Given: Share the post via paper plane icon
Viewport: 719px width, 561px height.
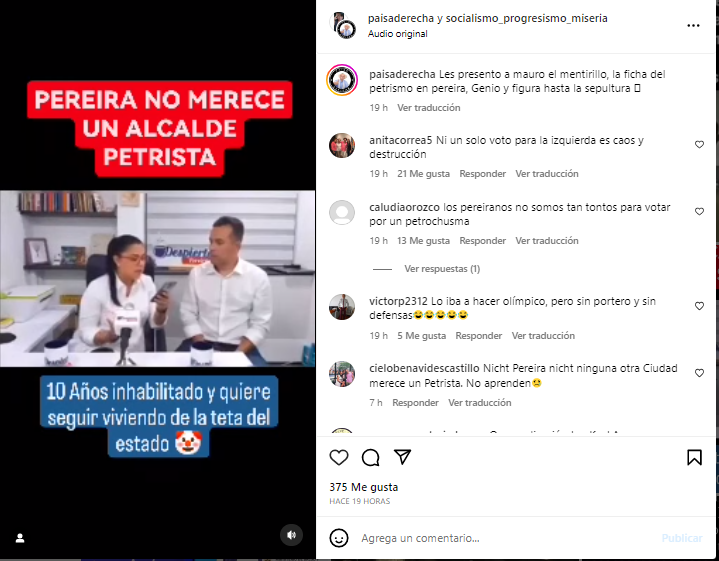Looking at the screenshot, I should tap(402, 458).
